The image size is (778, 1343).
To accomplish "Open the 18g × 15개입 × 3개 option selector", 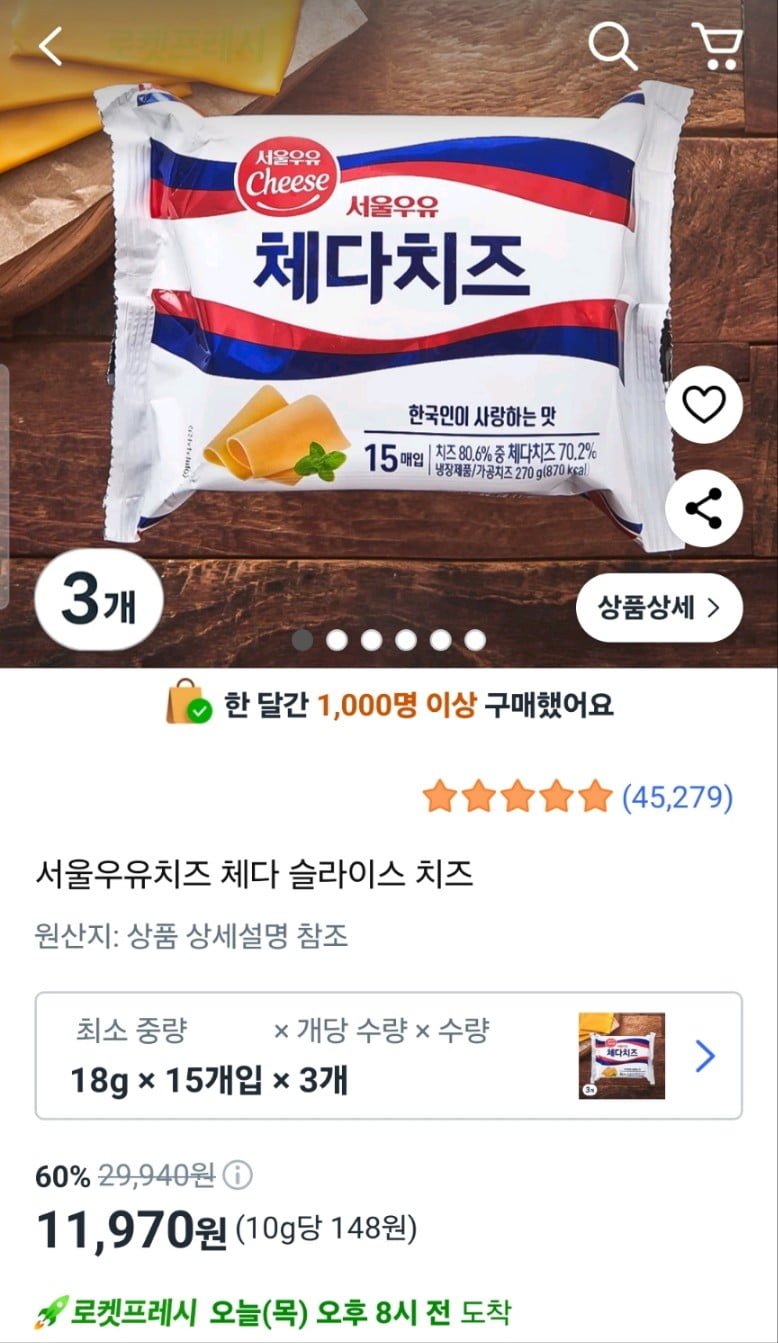I will coord(388,1055).
